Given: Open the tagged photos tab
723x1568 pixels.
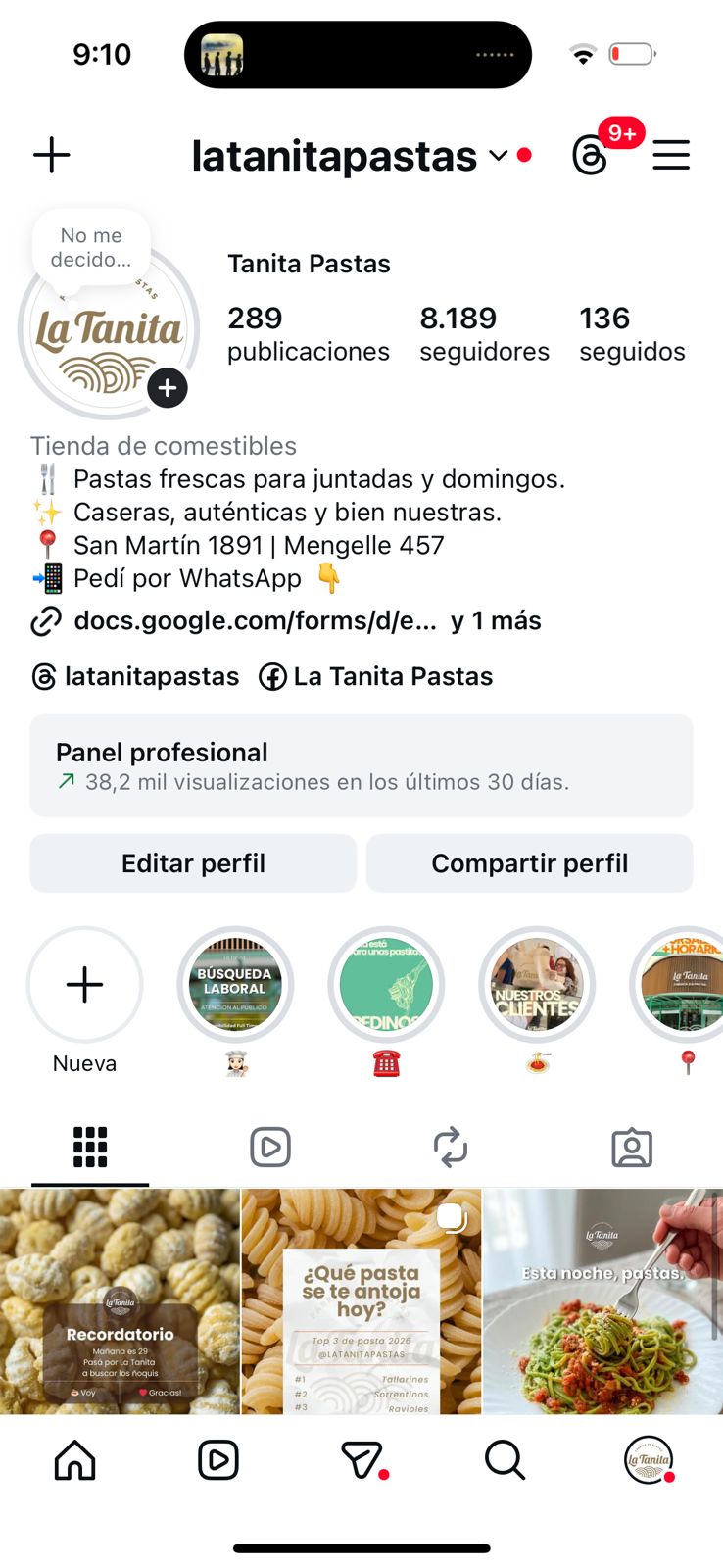Looking at the screenshot, I should [632, 1147].
